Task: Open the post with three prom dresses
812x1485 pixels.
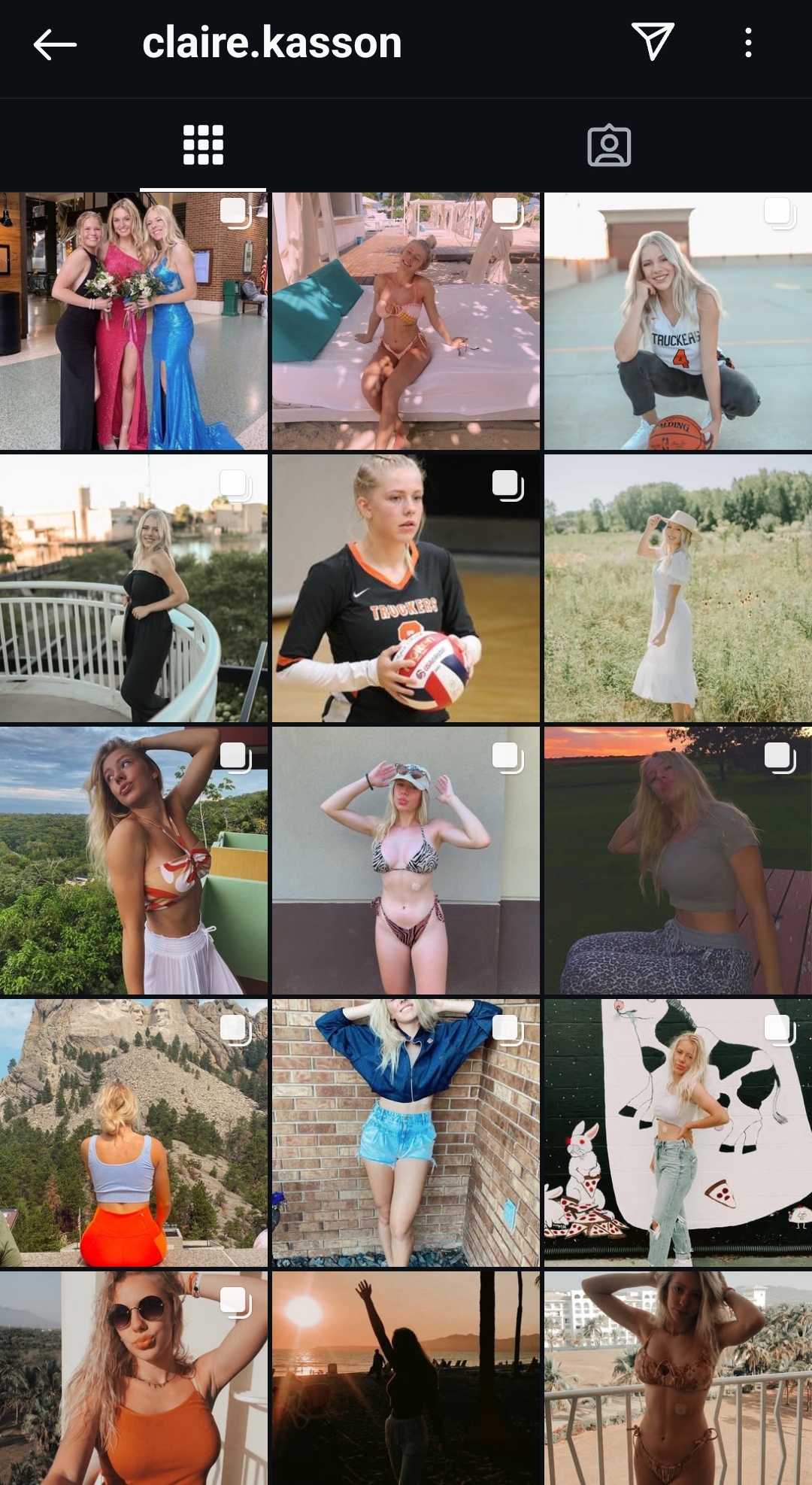Action: pos(134,321)
